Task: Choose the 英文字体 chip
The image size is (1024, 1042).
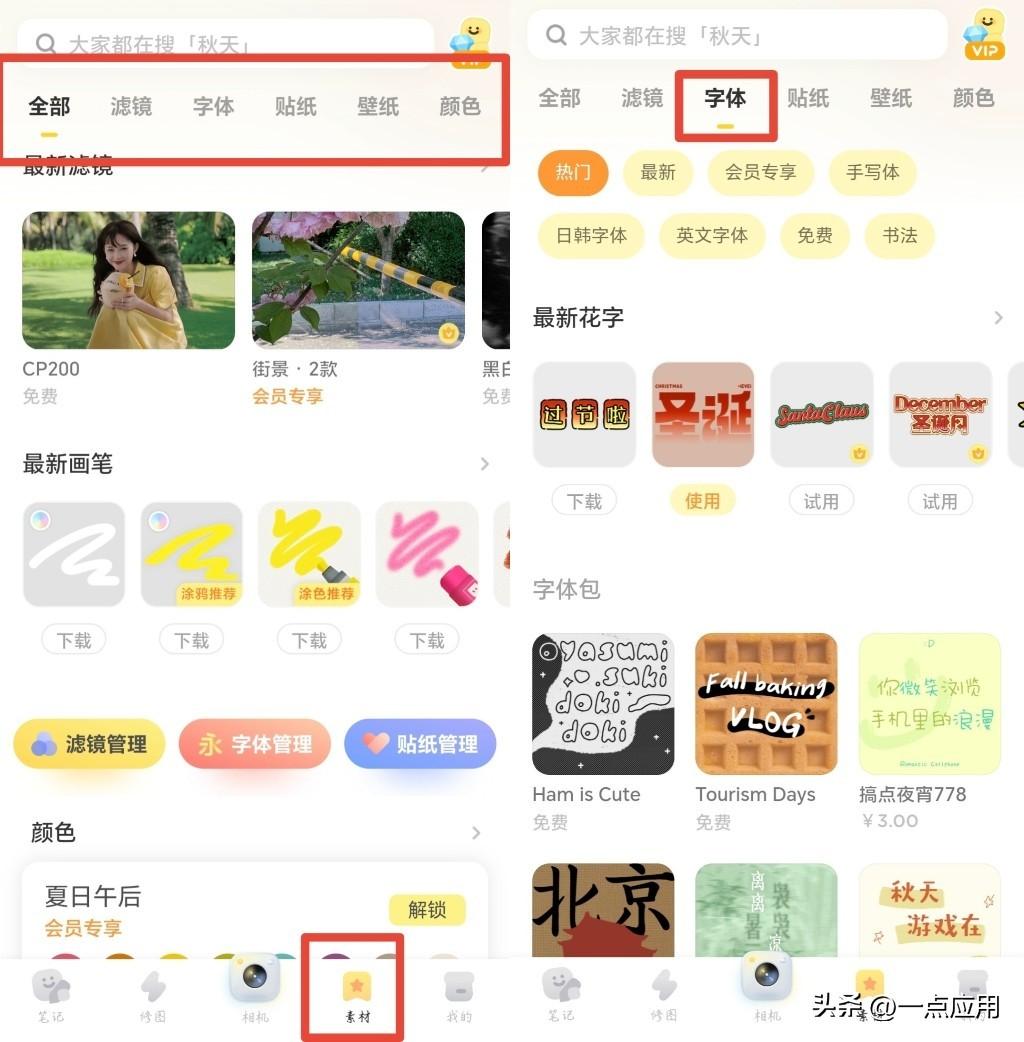Action: click(711, 236)
